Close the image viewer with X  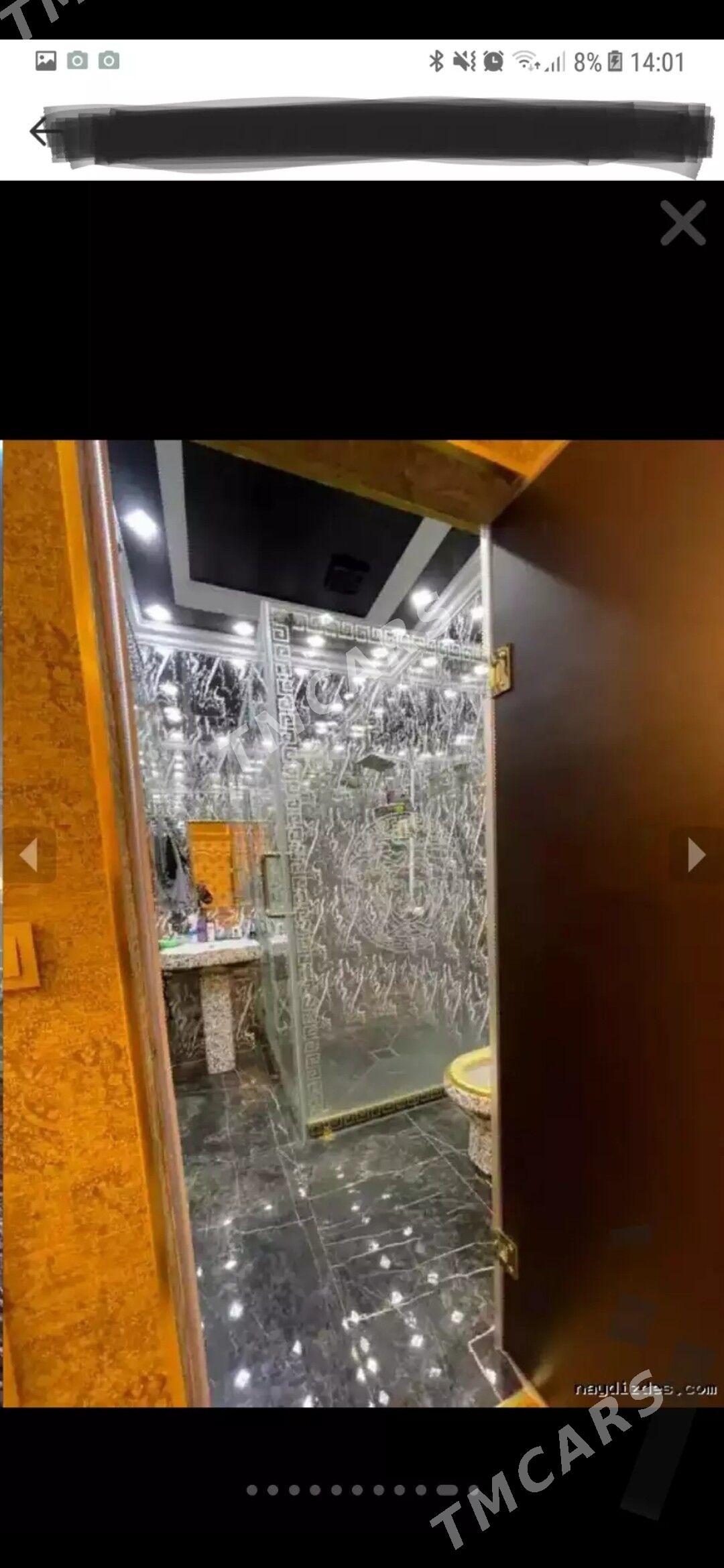pos(682,223)
